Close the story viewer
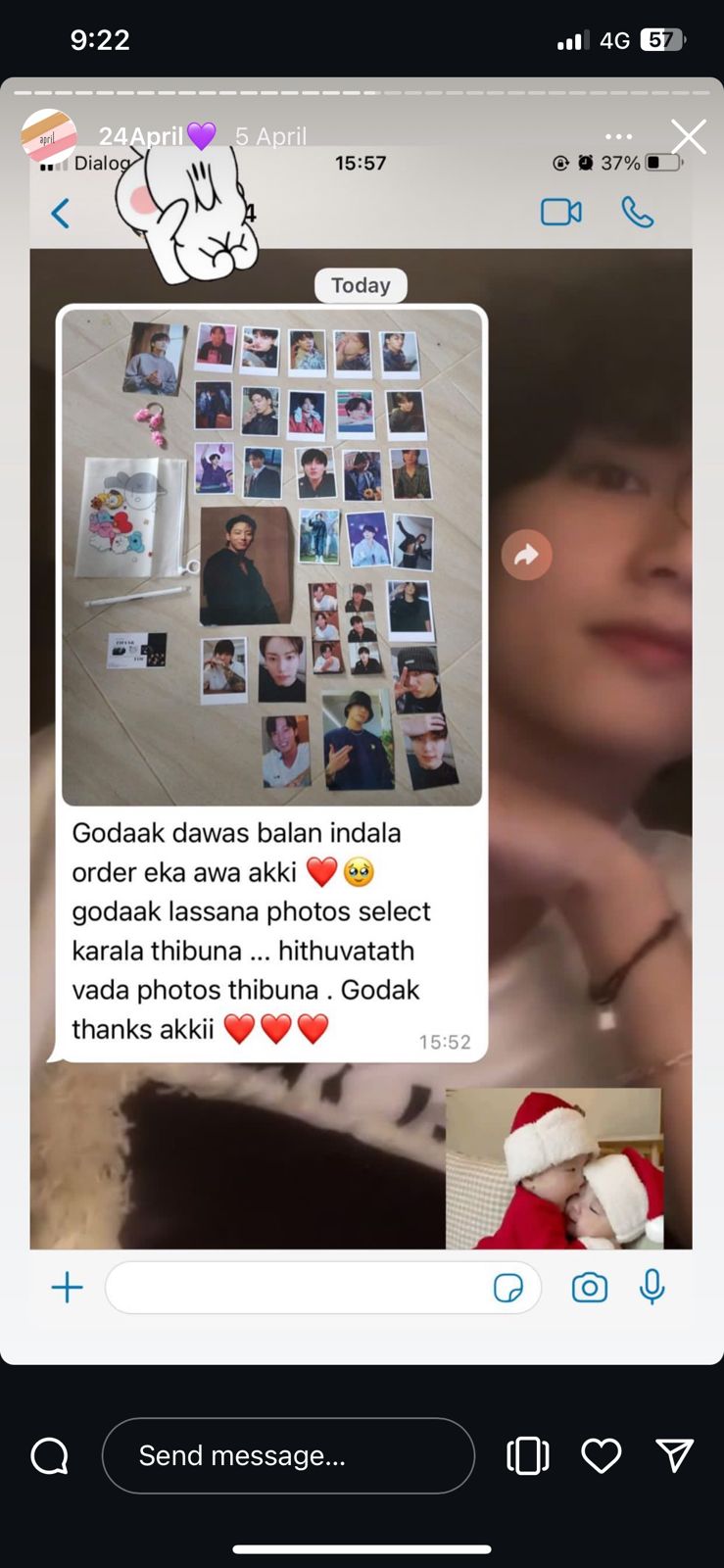Screen dimensions: 724x1568 689,137
